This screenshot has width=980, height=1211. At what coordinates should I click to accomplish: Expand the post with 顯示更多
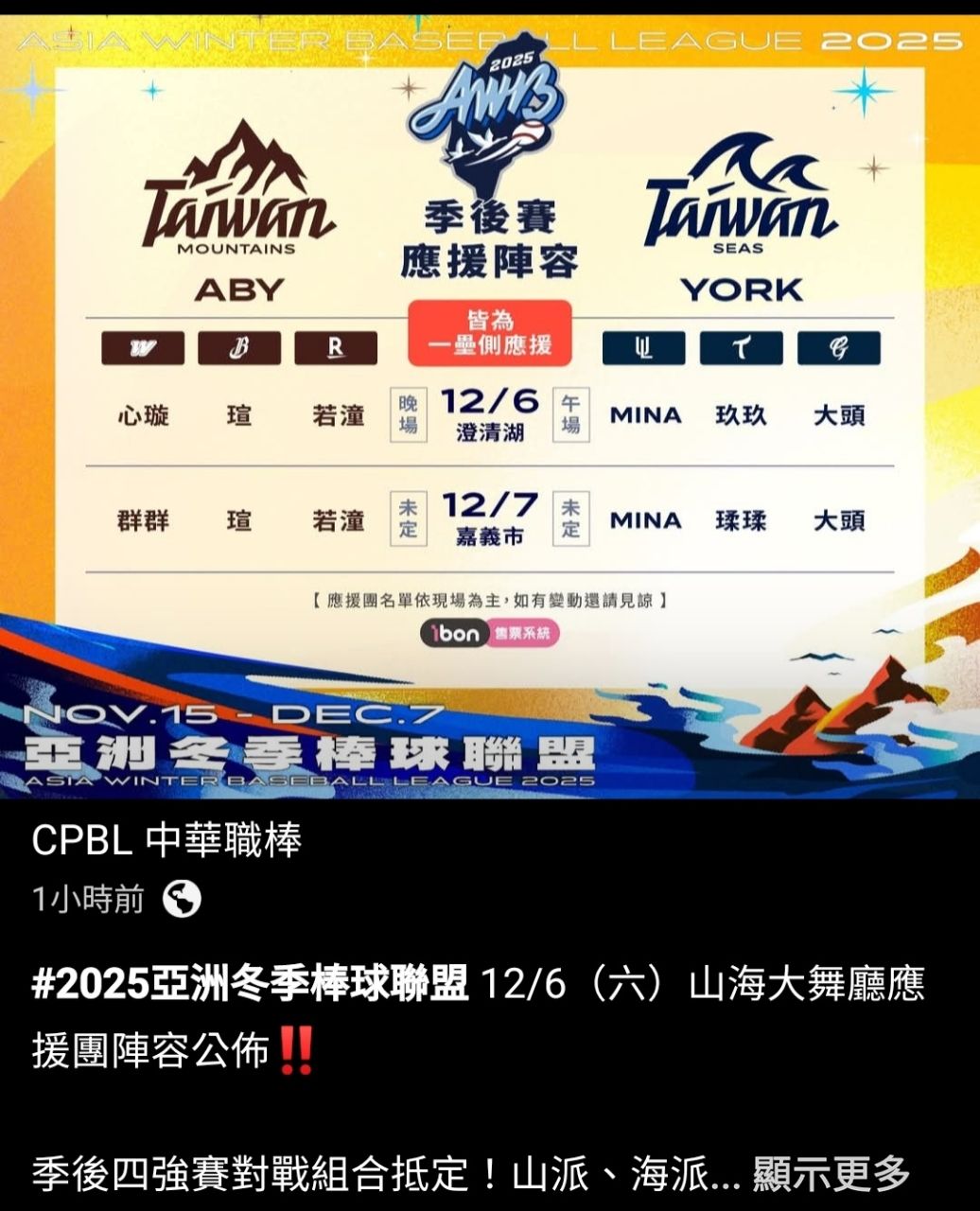[831, 1174]
